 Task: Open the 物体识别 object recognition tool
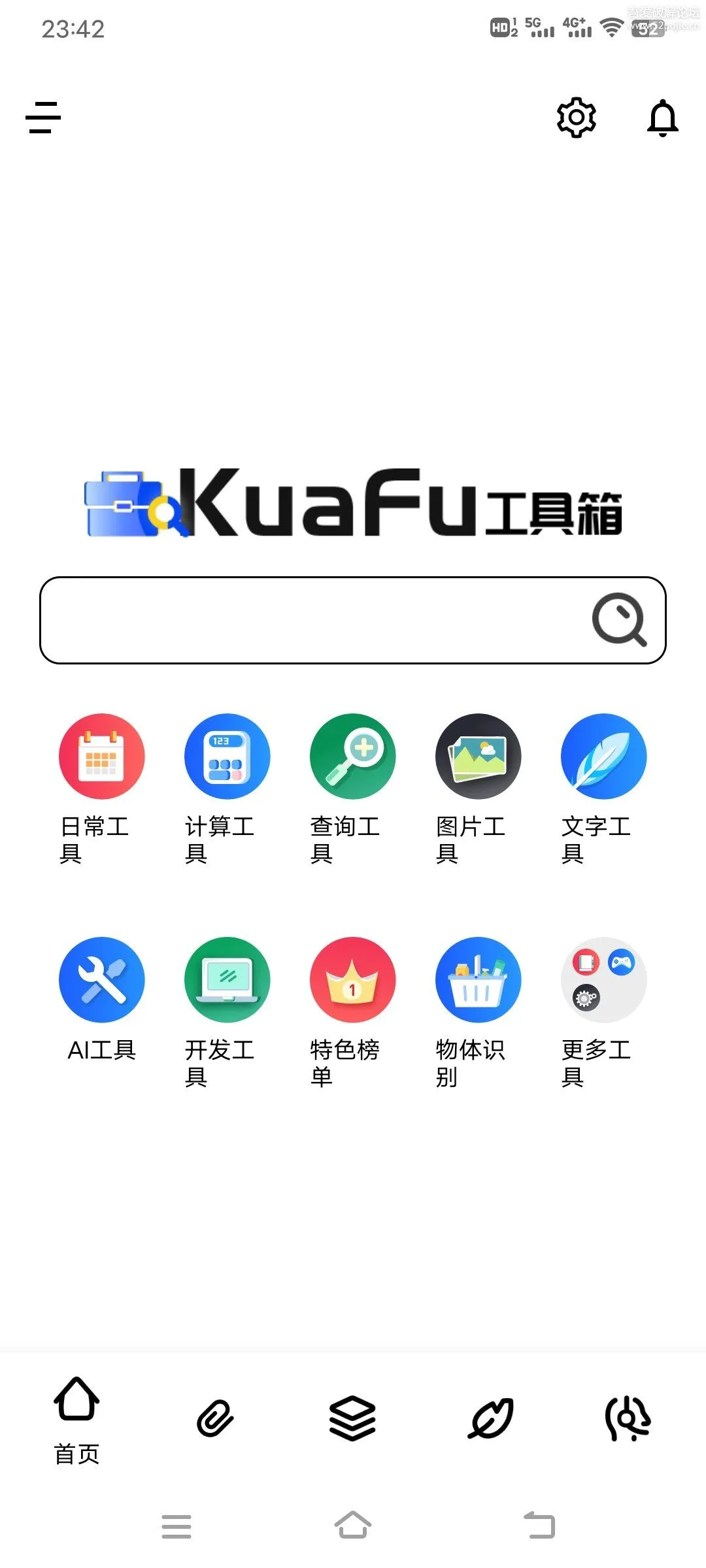pyautogui.click(x=478, y=978)
